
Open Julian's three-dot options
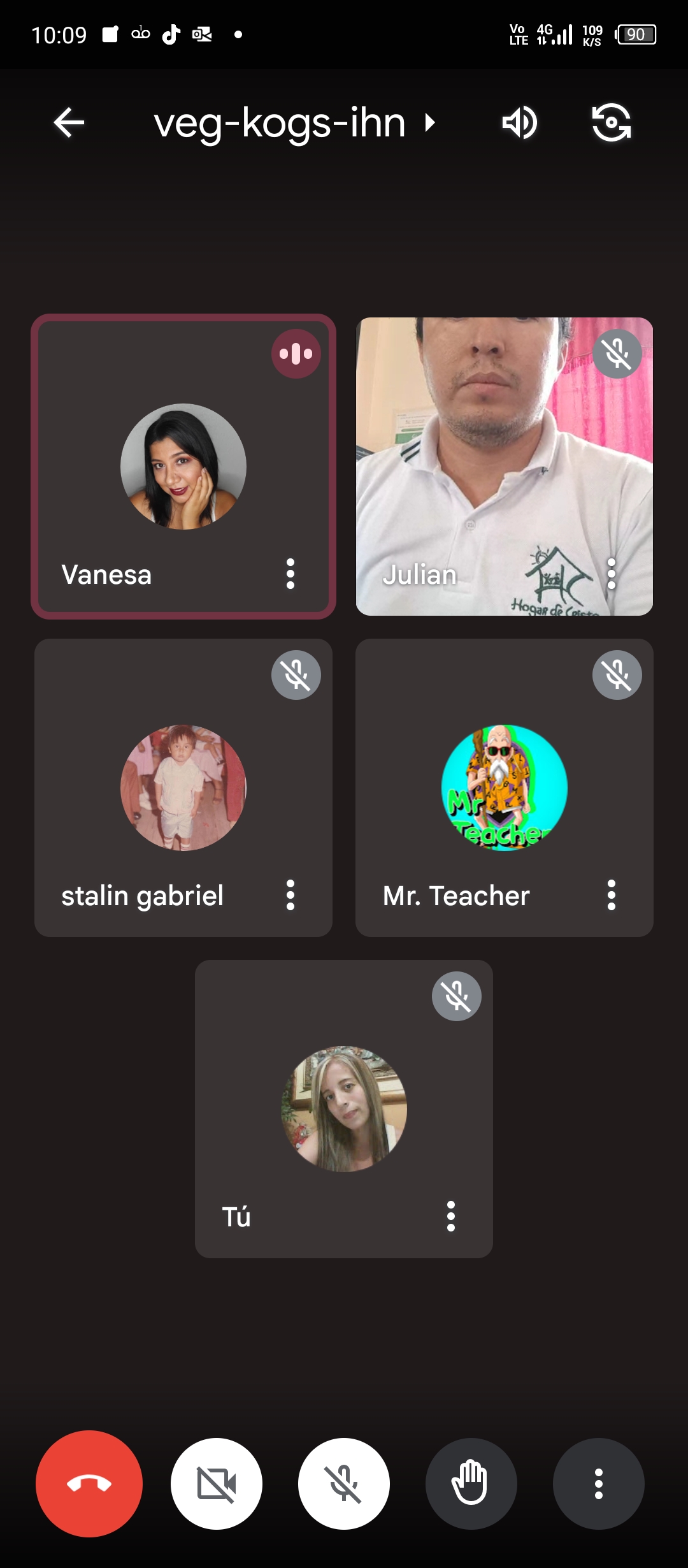tap(612, 574)
